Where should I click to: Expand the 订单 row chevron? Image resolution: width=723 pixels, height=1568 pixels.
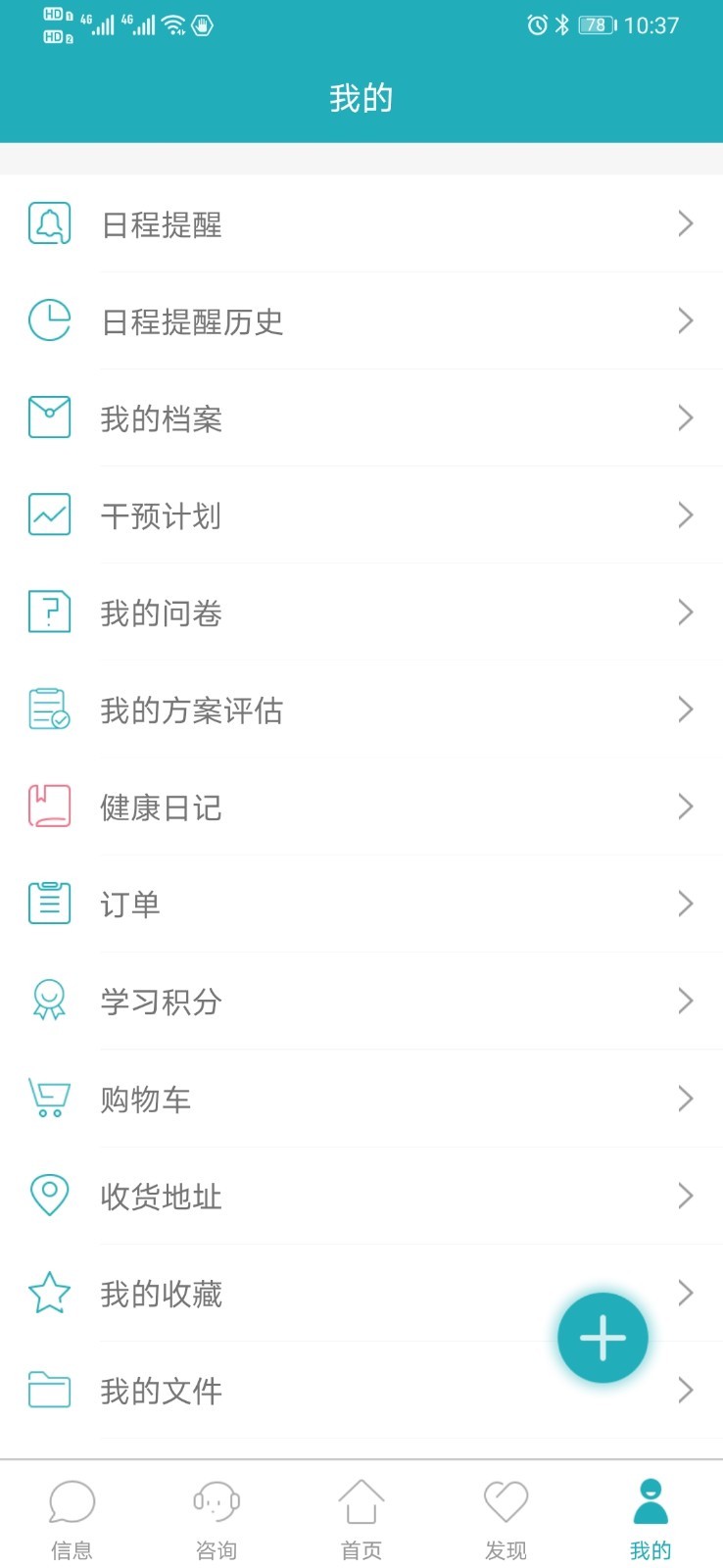pos(685,904)
